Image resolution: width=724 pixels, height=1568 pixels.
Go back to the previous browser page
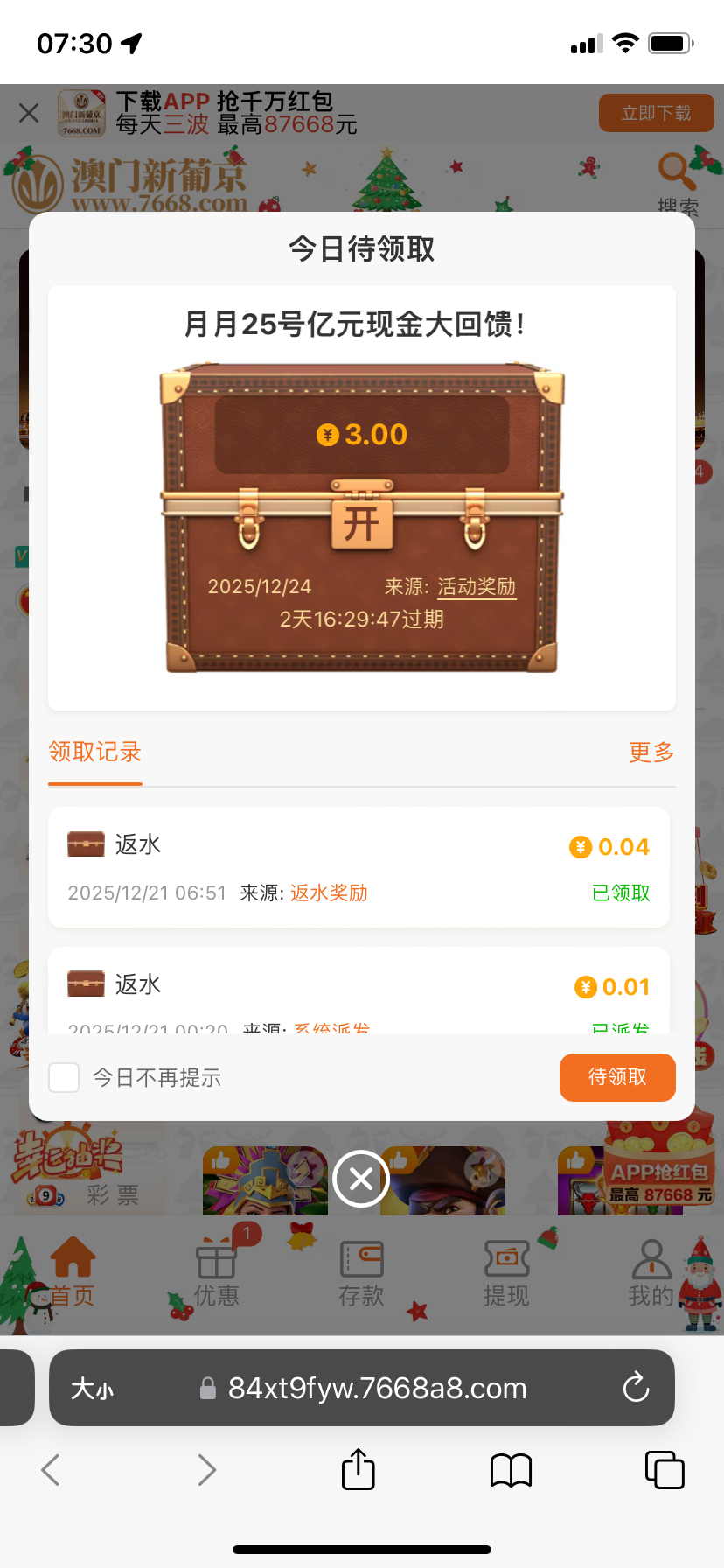[52, 1469]
